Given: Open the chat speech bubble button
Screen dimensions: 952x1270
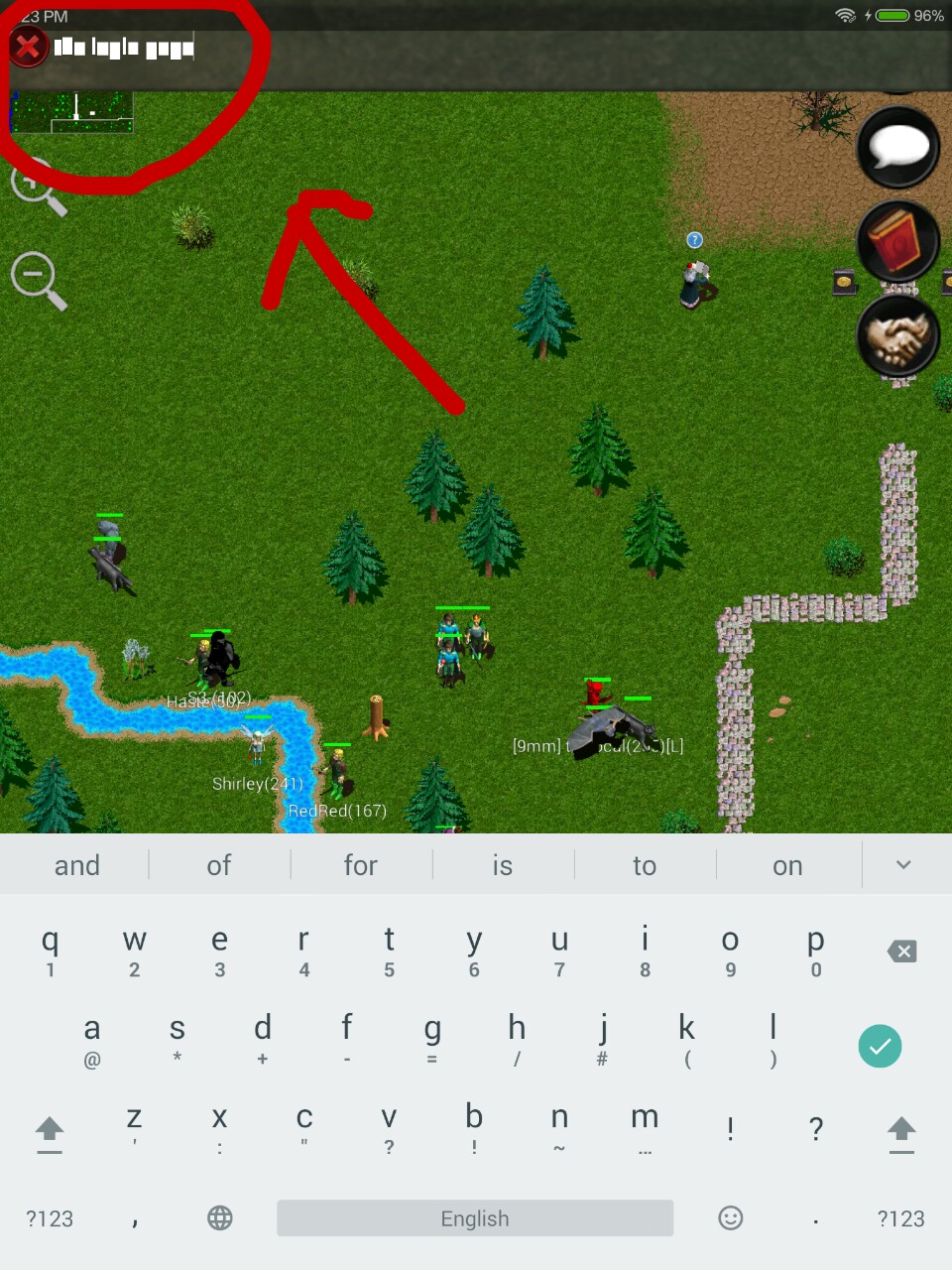Looking at the screenshot, I should (898, 149).
